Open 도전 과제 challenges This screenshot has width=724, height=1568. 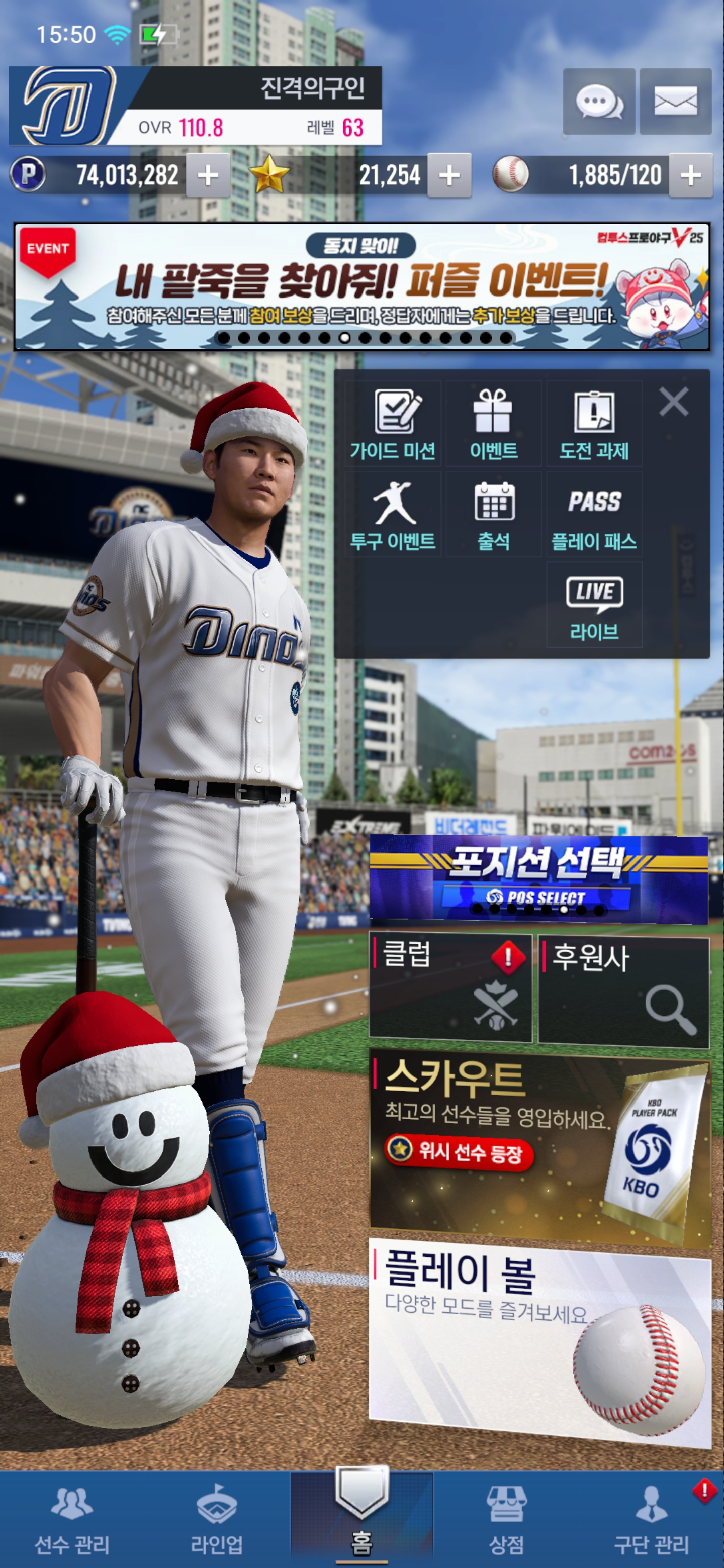594,424
